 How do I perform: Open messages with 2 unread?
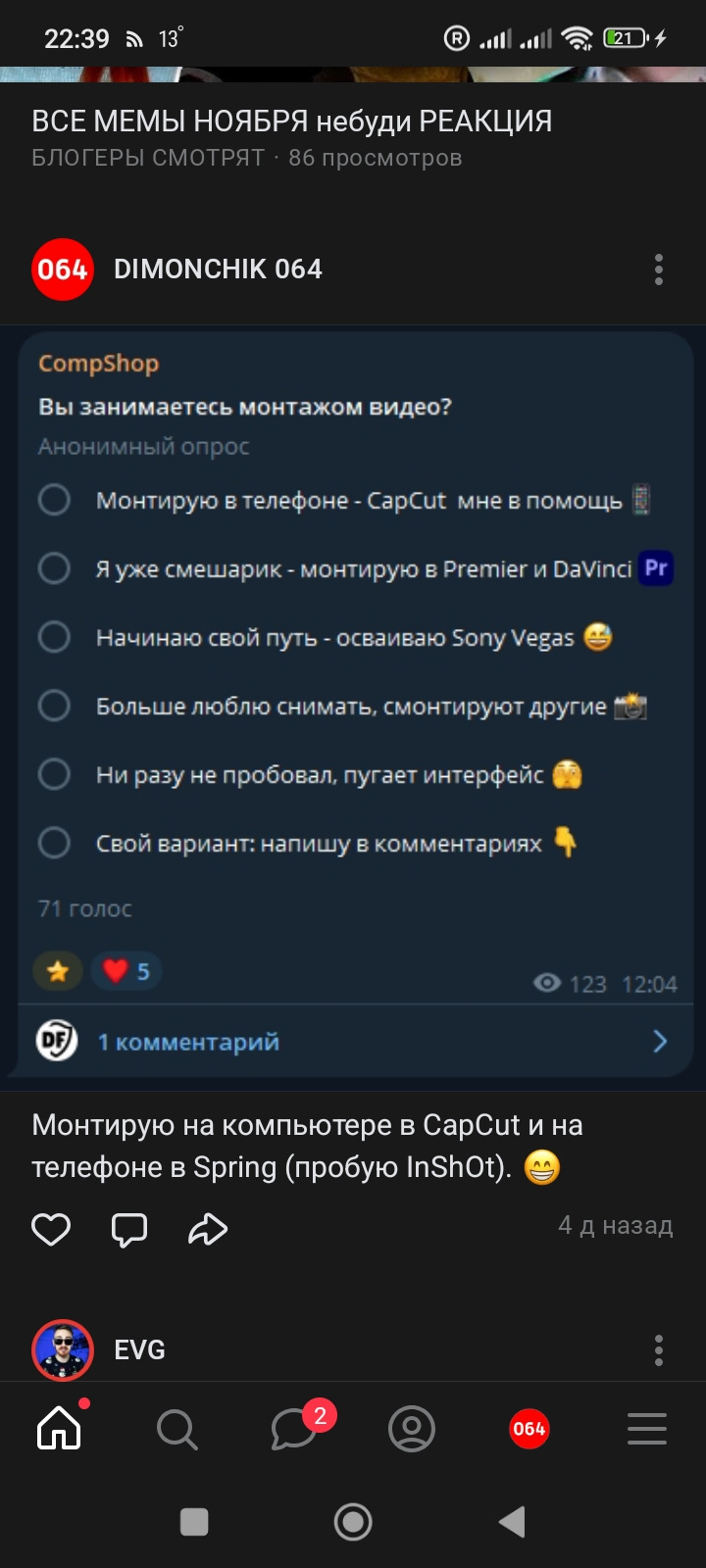click(x=294, y=1429)
